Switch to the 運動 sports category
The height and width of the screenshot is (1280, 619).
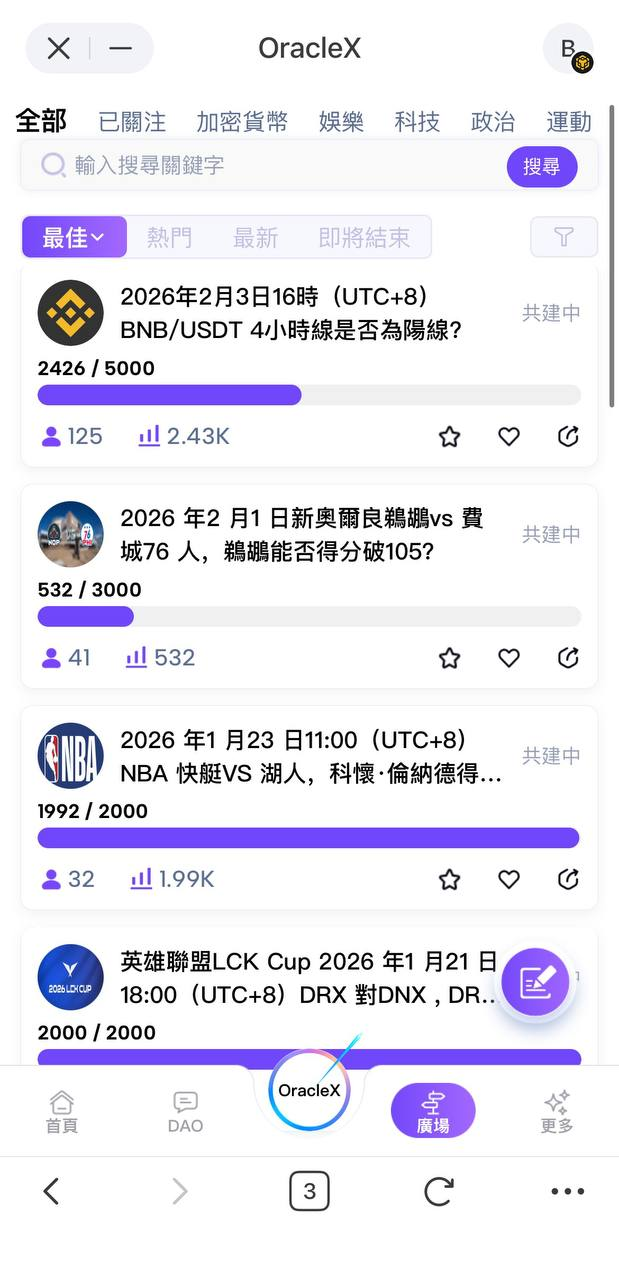(x=569, y=122)
